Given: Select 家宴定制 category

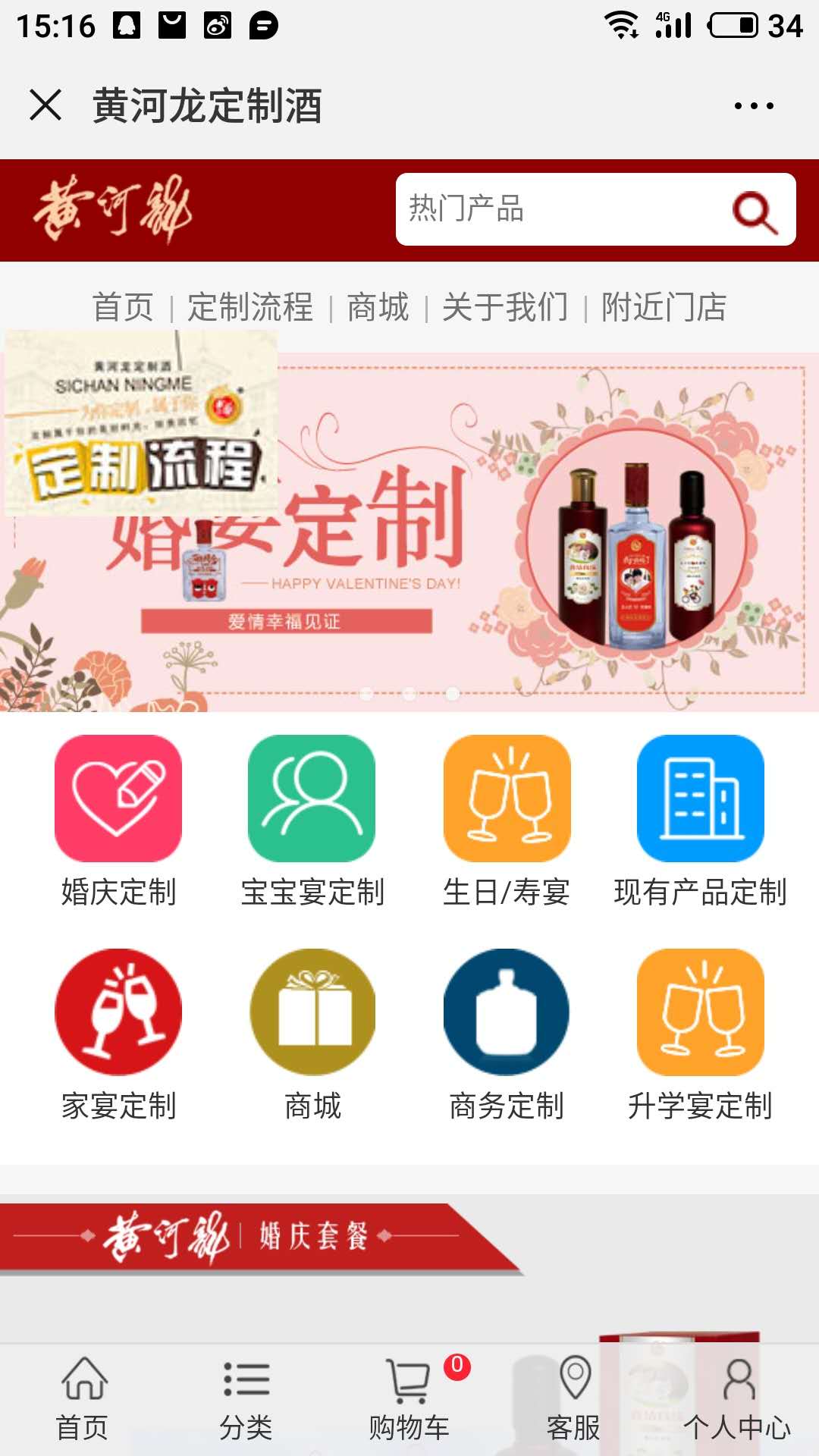Looking at the screenshot, I should 118,1036.
